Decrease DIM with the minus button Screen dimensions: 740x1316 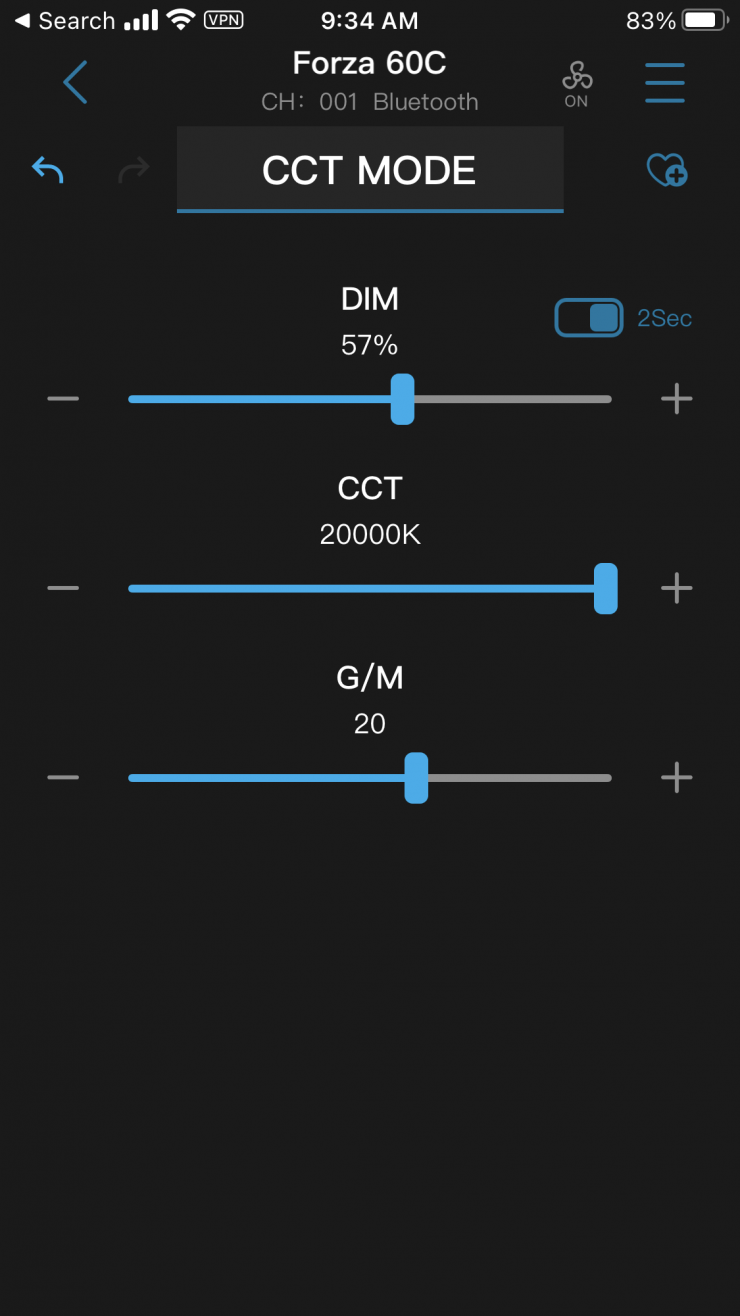[63, 399]
